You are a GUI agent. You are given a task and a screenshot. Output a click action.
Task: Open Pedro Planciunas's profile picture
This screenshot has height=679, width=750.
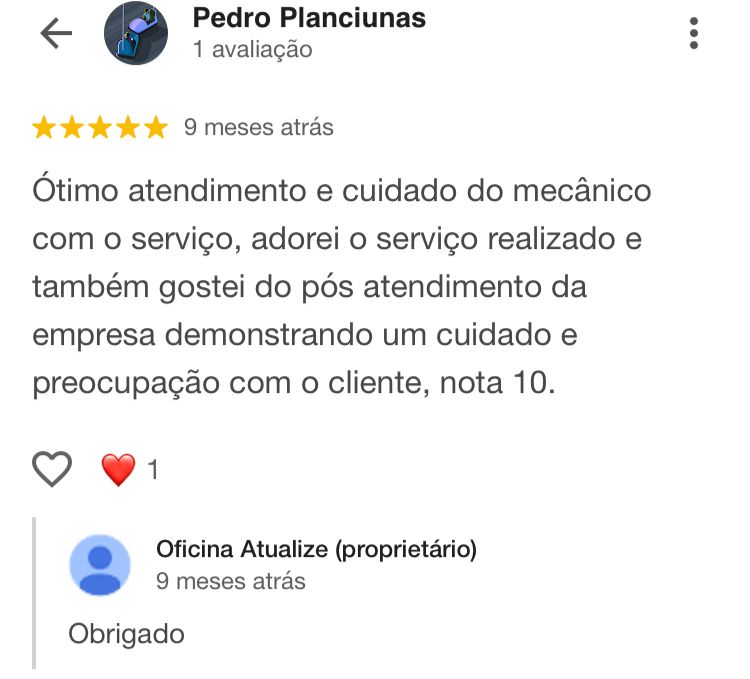[x=136, y=34]
